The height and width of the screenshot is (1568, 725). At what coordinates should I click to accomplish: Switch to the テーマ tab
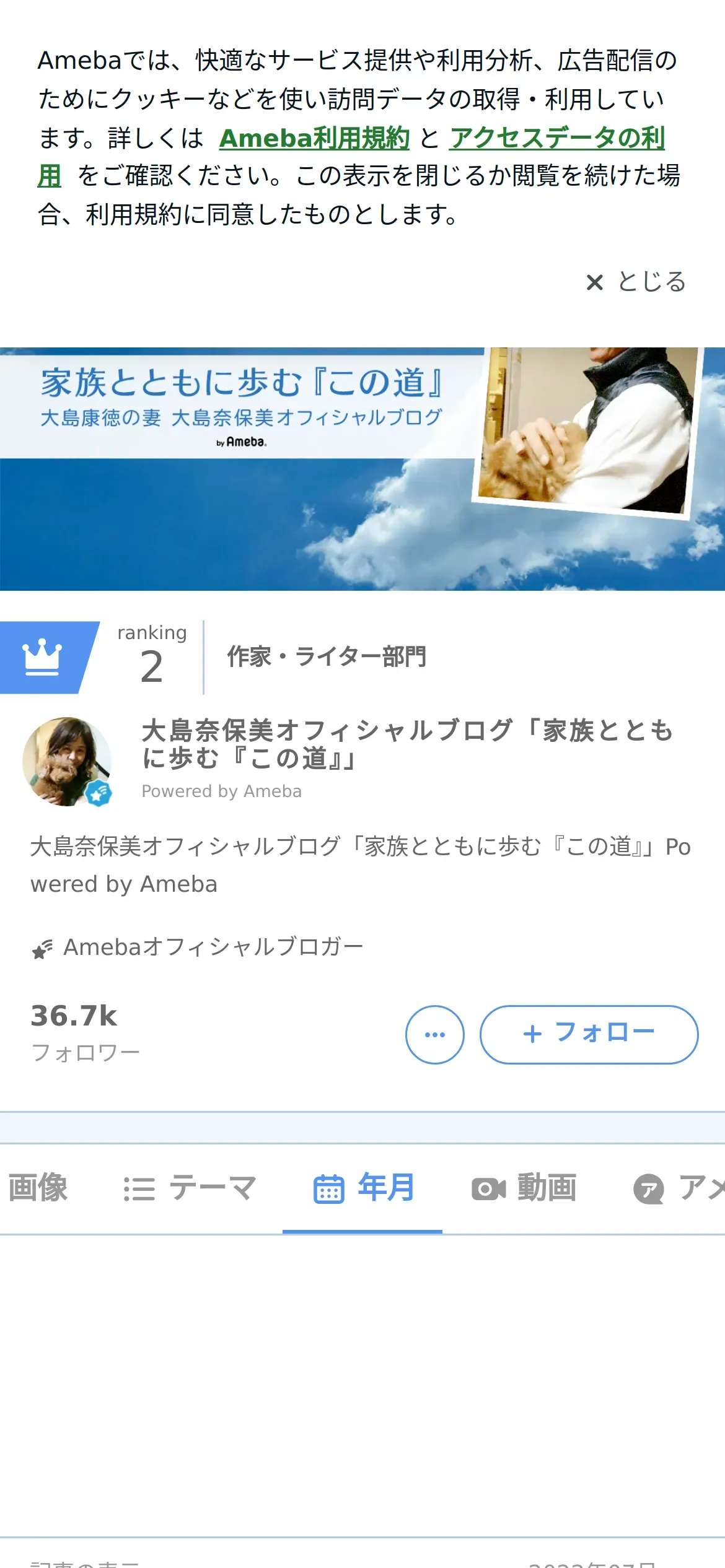[x=190, y=1188]
